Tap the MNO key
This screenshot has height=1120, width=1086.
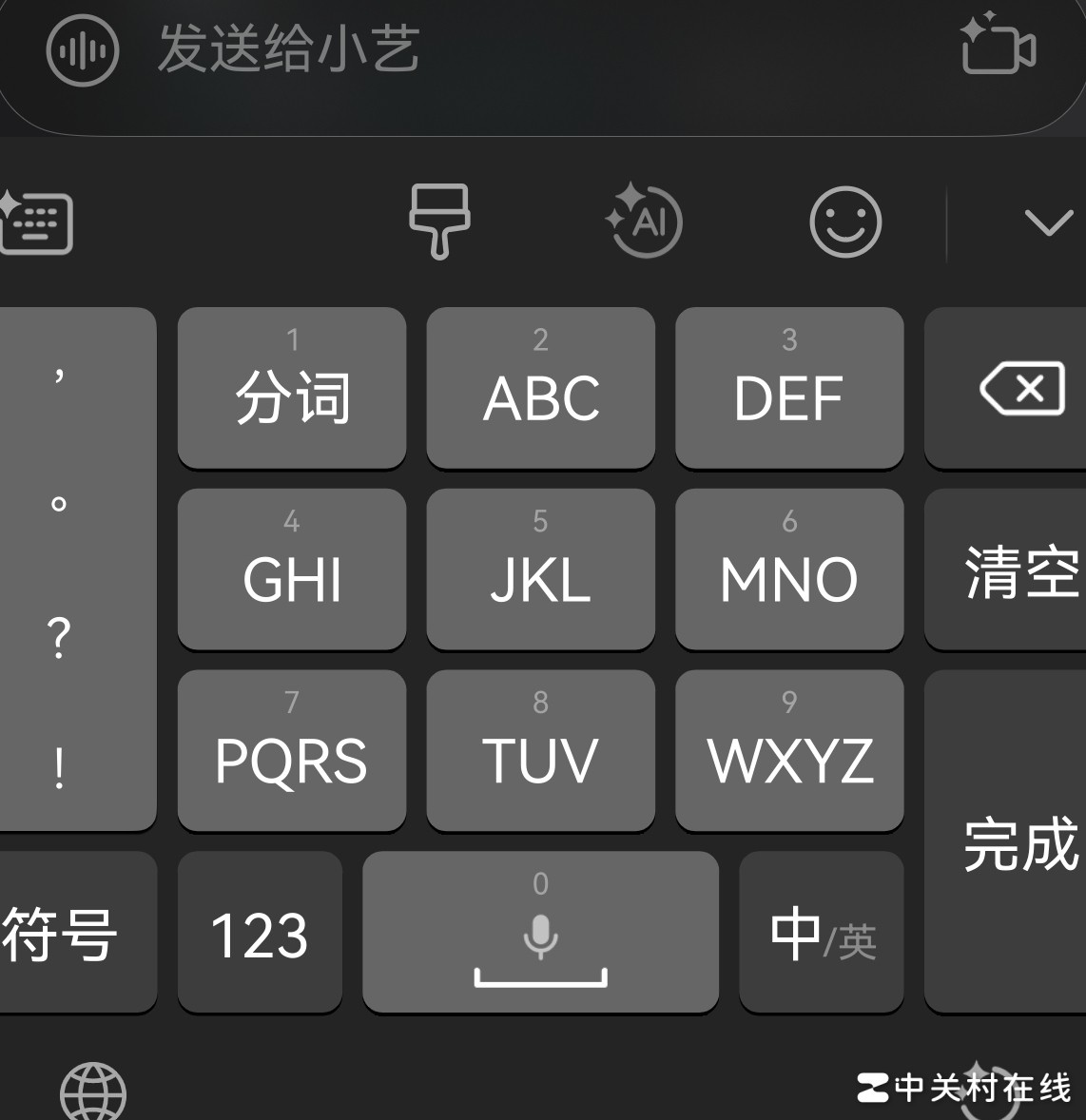pyautogui.click(x=789, y=569)
